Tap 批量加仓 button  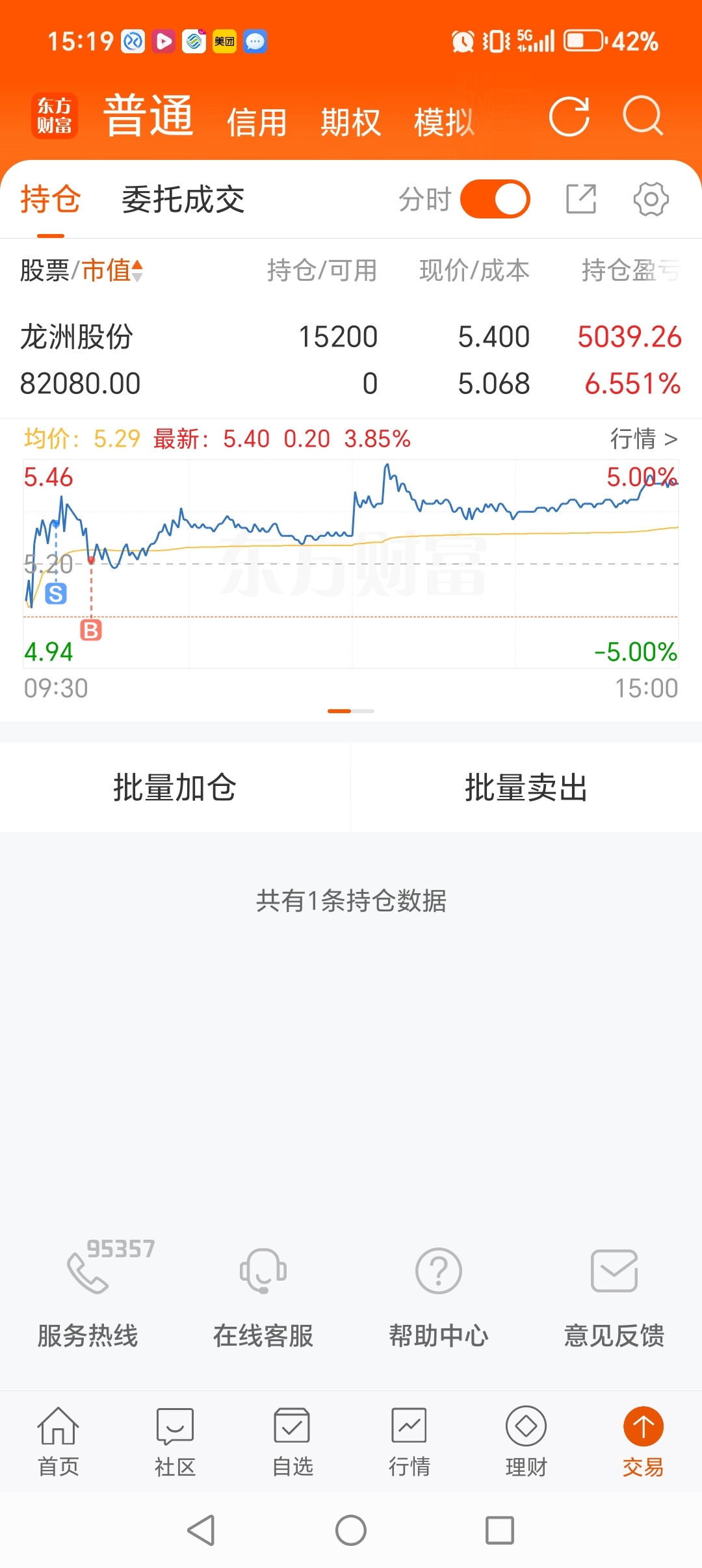tap(175, 787)
